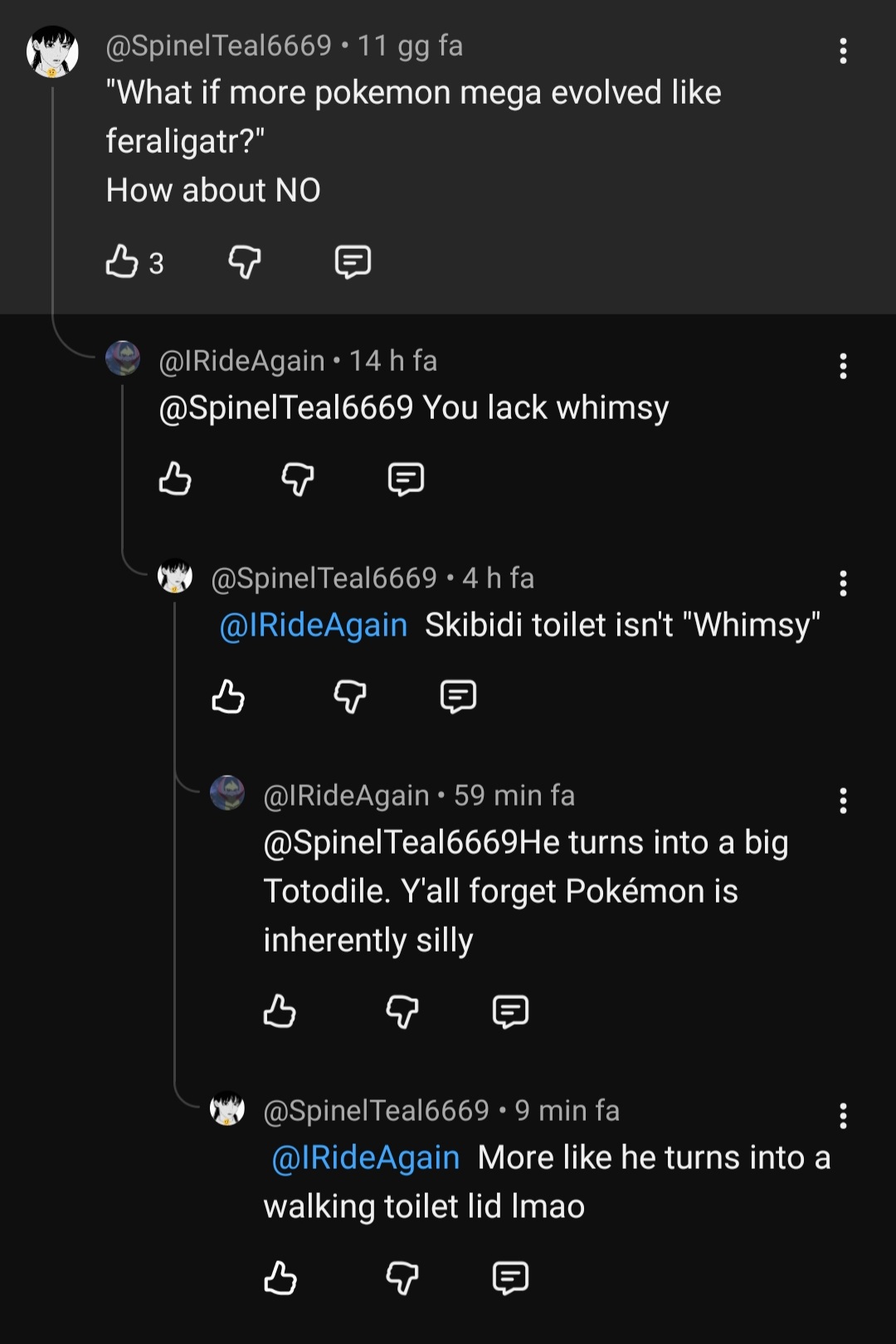
Task: Open options for the "walking toilet lid" reply
Action: (x=843, y=1116)
